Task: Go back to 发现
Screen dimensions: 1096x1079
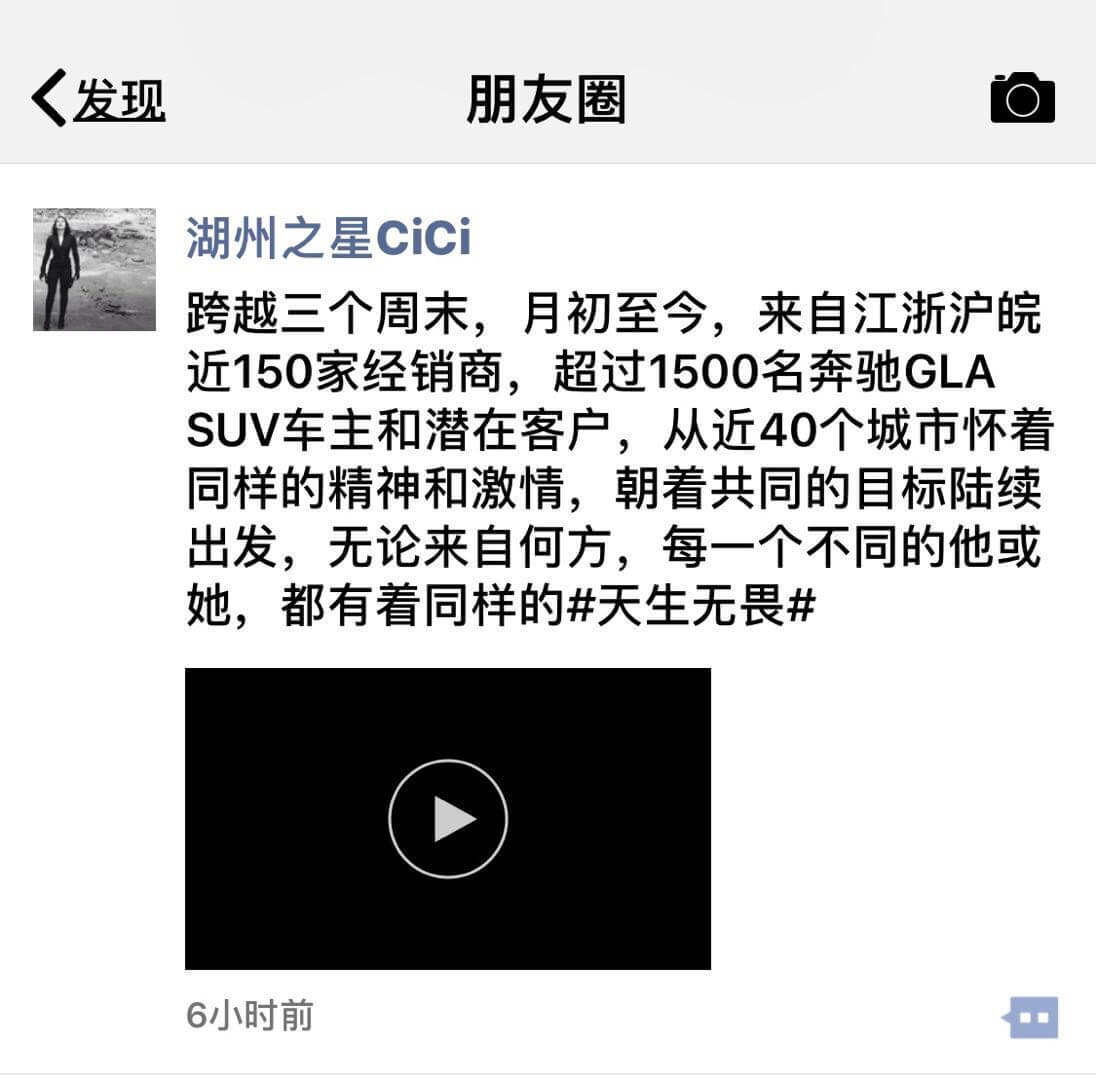Action: 98,99
